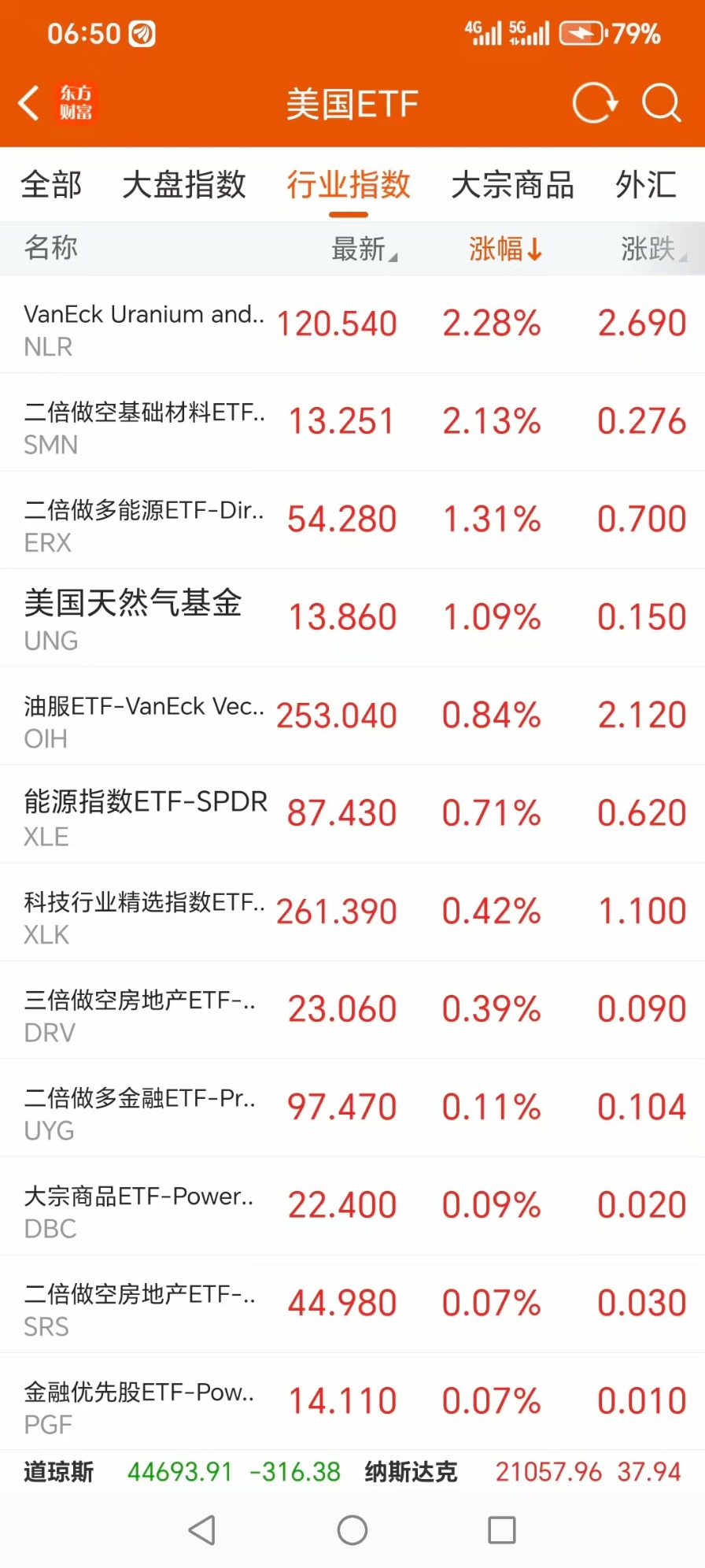The width and height of the screenshot is (705, 1568).
Task: Refresh the ETF quotes
Action: point(594,103)
